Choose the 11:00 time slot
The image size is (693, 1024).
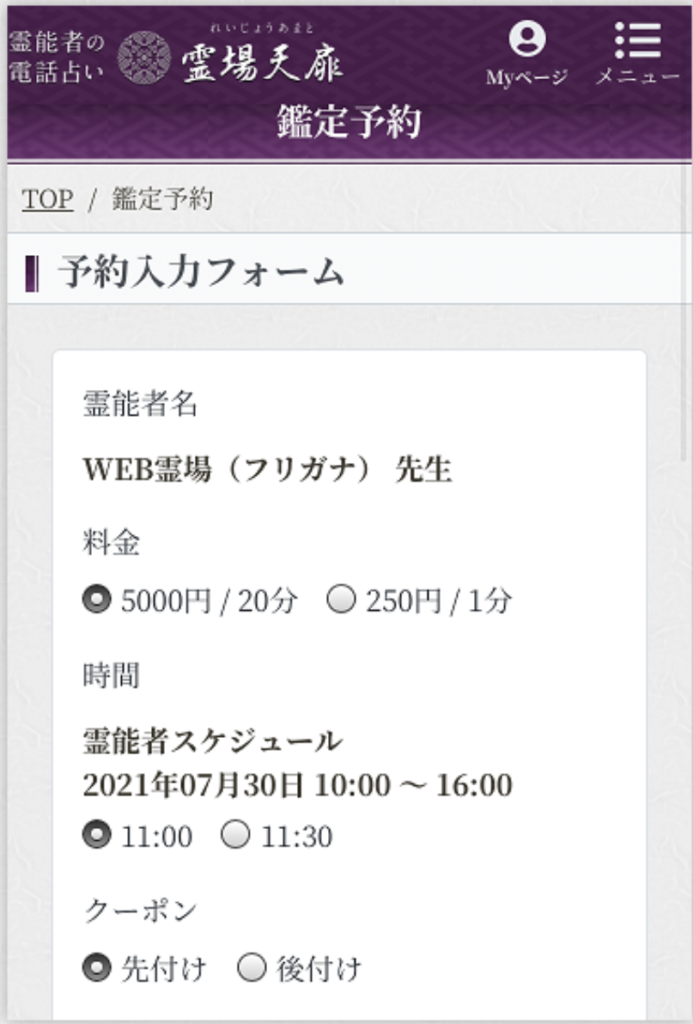point(97,835)
